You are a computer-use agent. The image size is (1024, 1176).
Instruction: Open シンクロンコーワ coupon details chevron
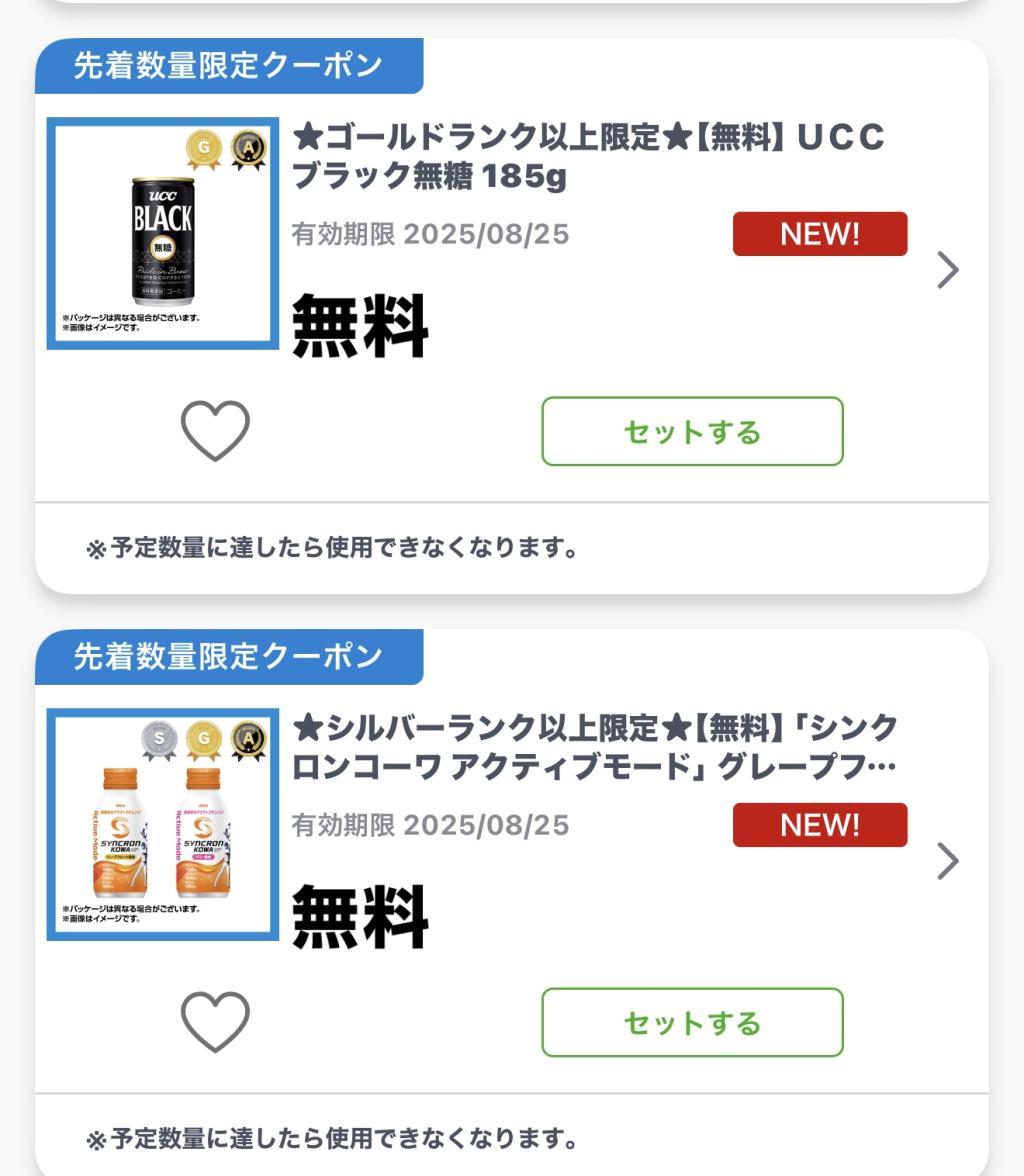tap(948, 861)
